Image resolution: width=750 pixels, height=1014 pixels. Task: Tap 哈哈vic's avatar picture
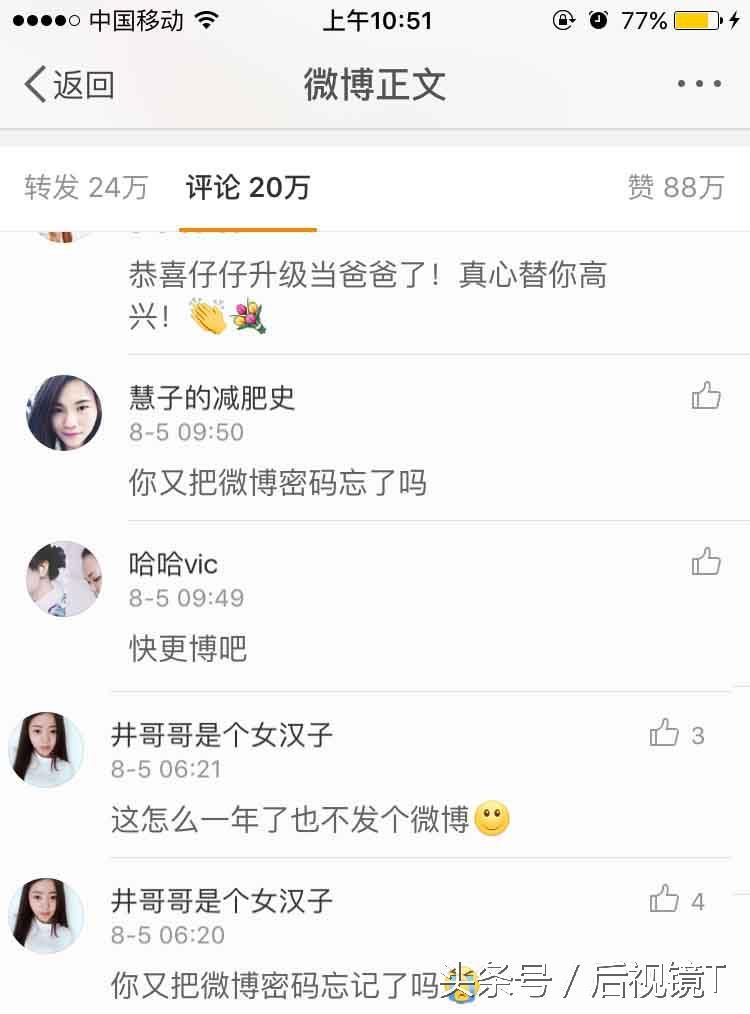pos(64,579)
